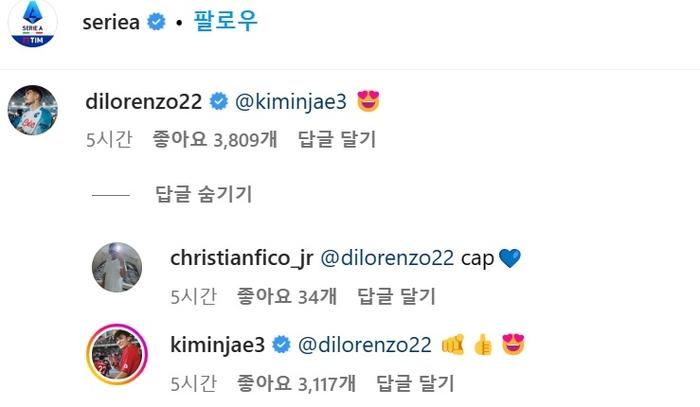Open kiminjae3's profile picture
The width and height of the screenshot is (700, 407).
pos(120,353)
